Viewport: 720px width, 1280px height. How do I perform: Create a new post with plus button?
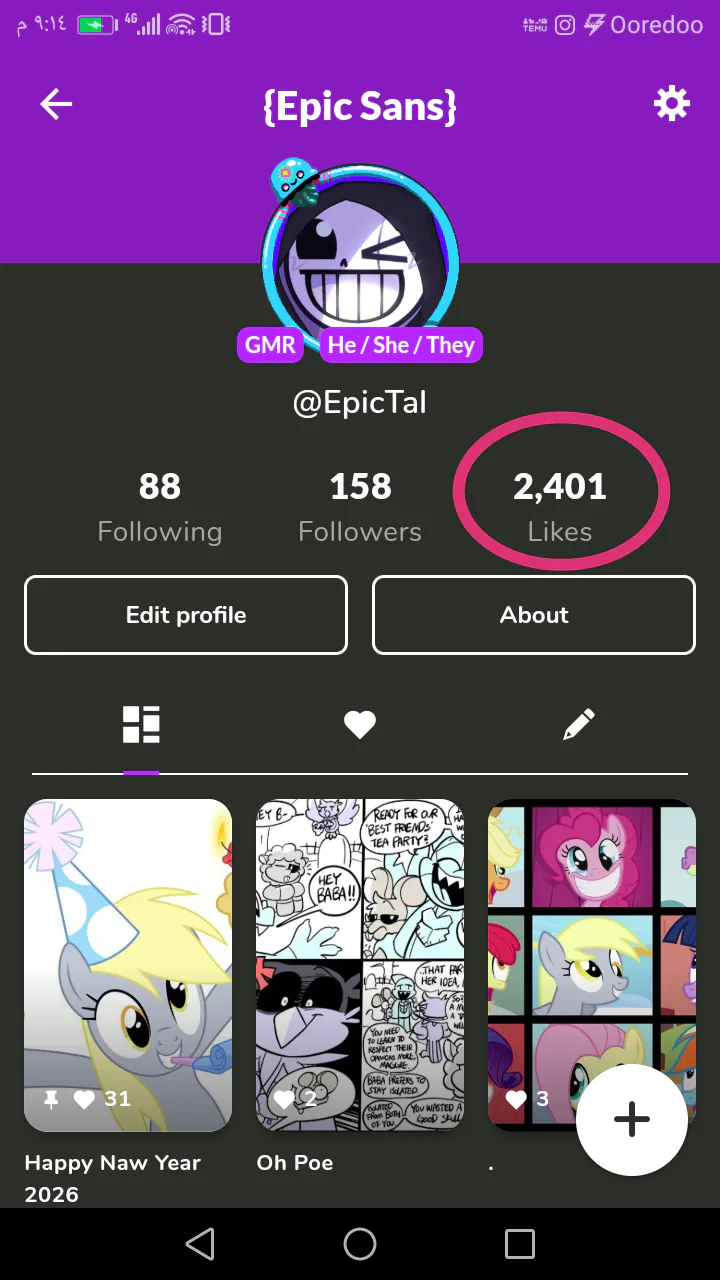click(631, 1120)
